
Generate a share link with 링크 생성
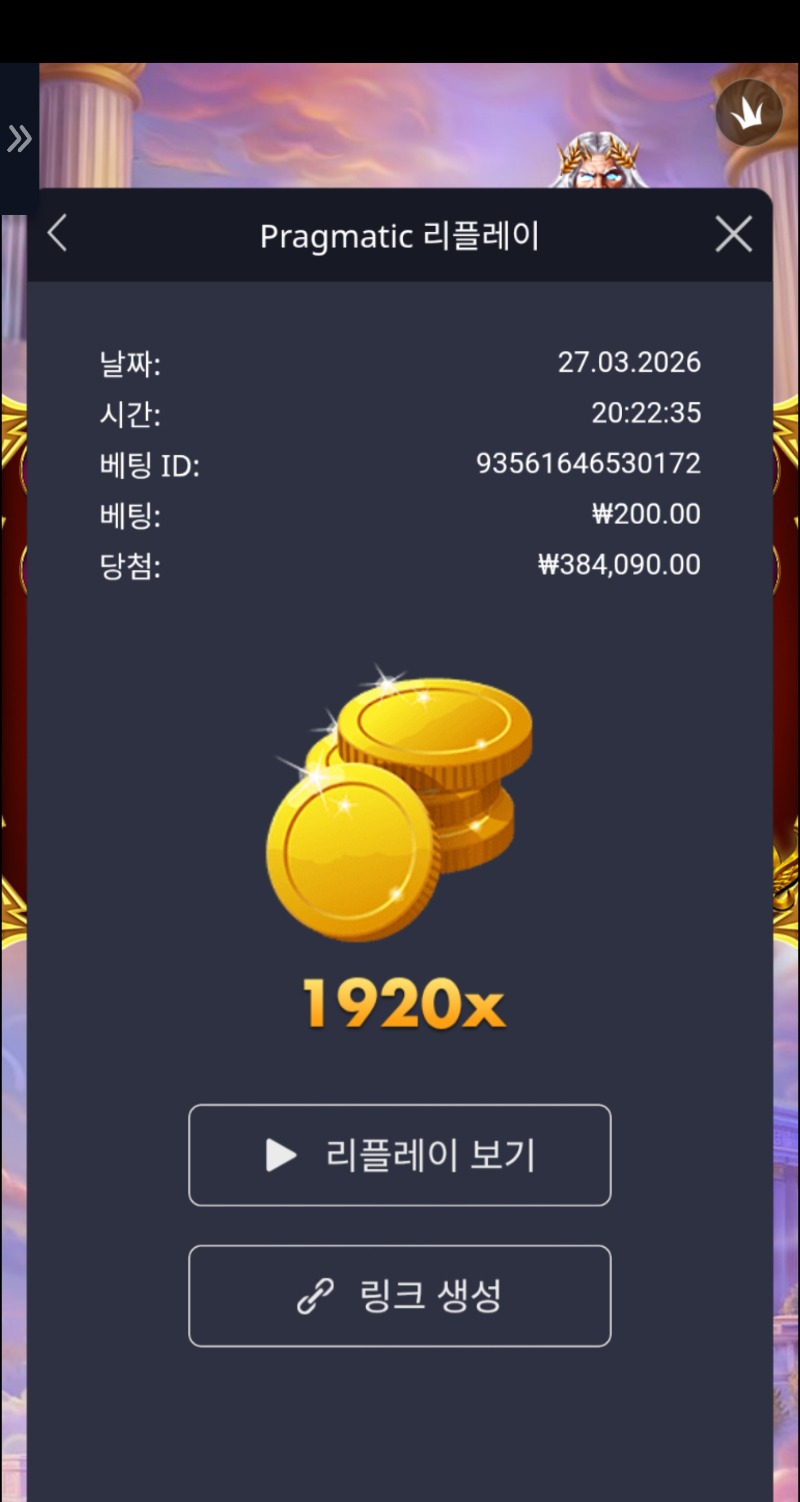coord(399,1296)
